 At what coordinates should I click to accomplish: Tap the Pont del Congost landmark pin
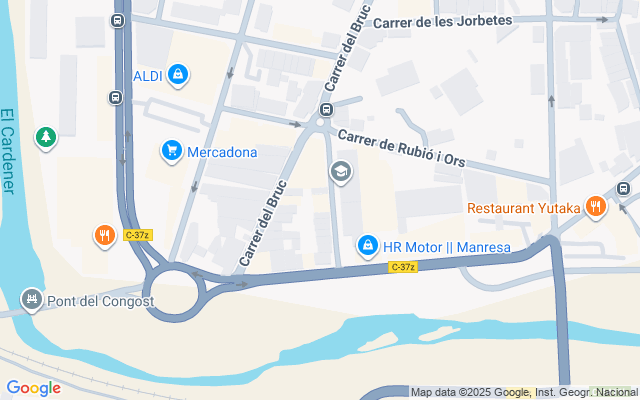(32, 300)
